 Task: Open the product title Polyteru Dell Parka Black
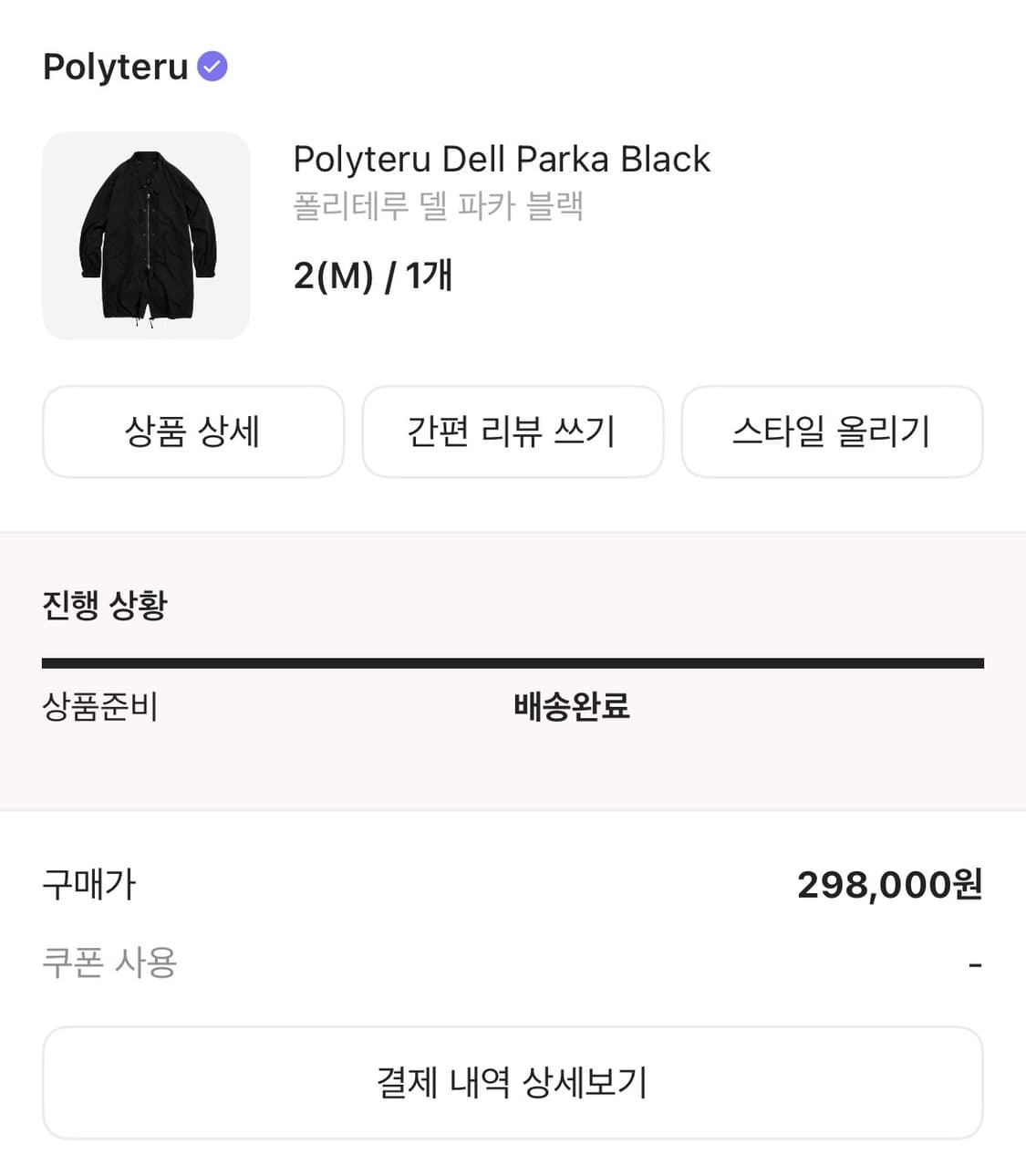[502, 159]
